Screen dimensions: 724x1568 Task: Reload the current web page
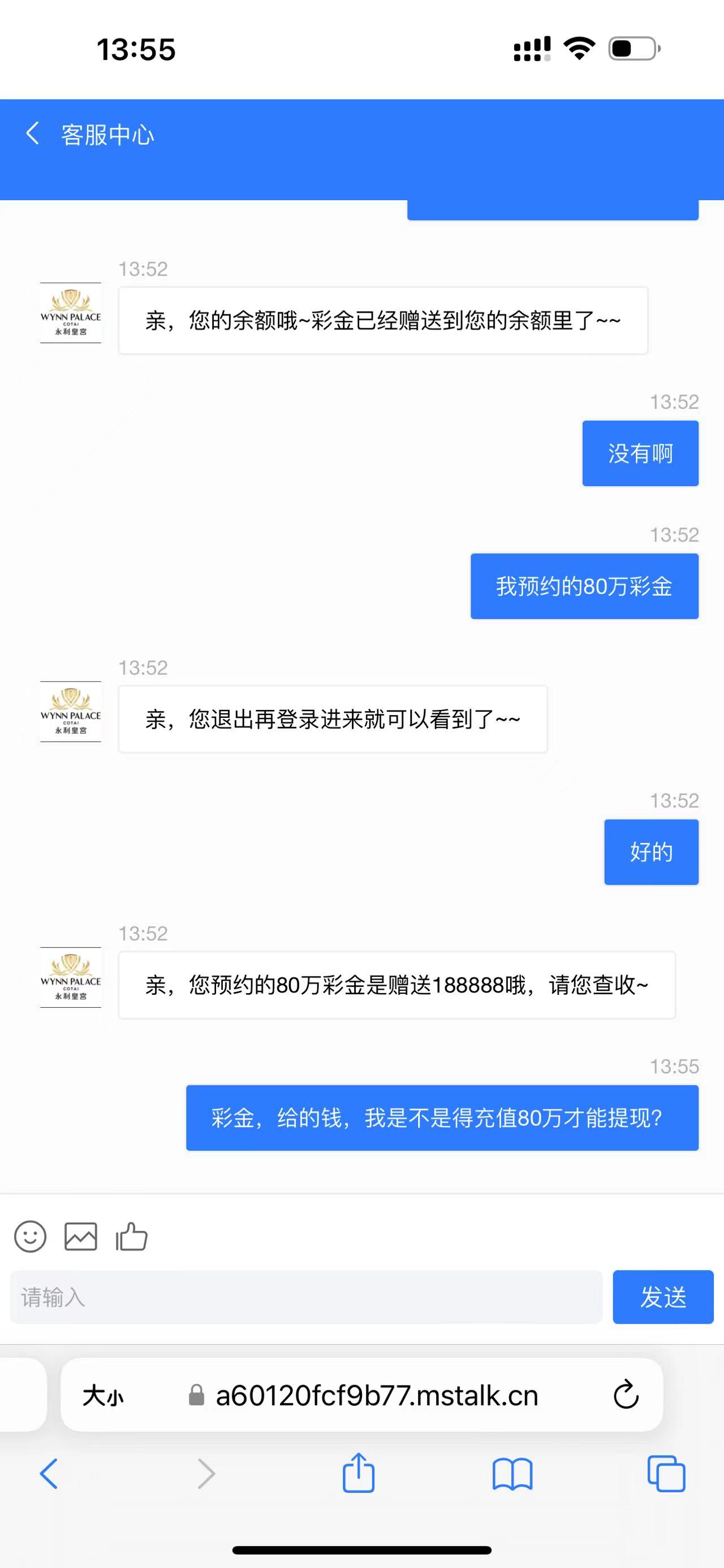(626, 1395)
